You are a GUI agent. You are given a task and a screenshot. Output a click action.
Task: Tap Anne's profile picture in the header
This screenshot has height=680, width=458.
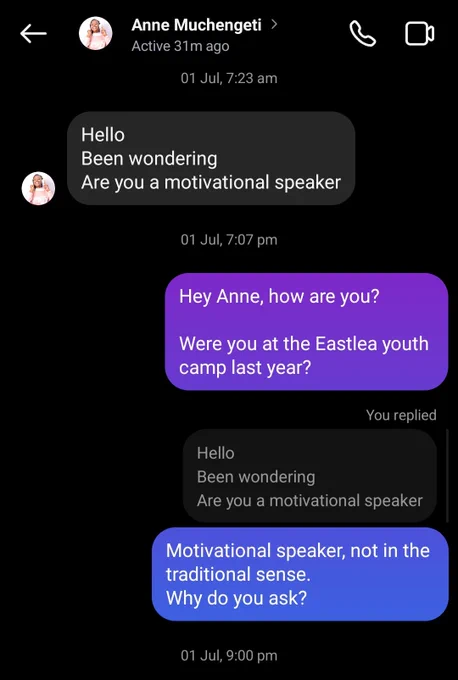[x=95, y=33]
